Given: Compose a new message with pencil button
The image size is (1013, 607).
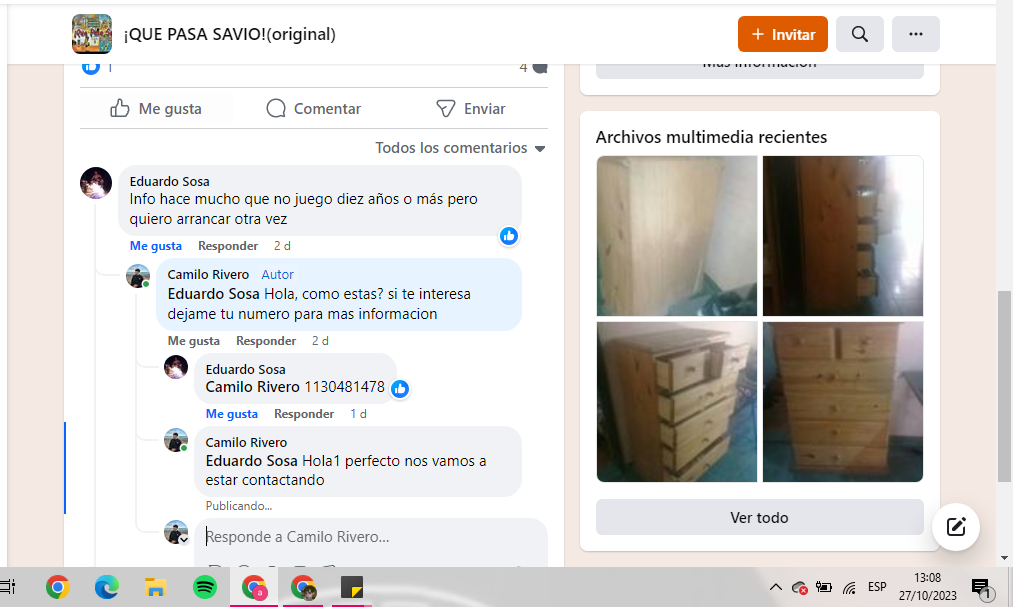Looking at the screenshot, I should tap(956, 527).
